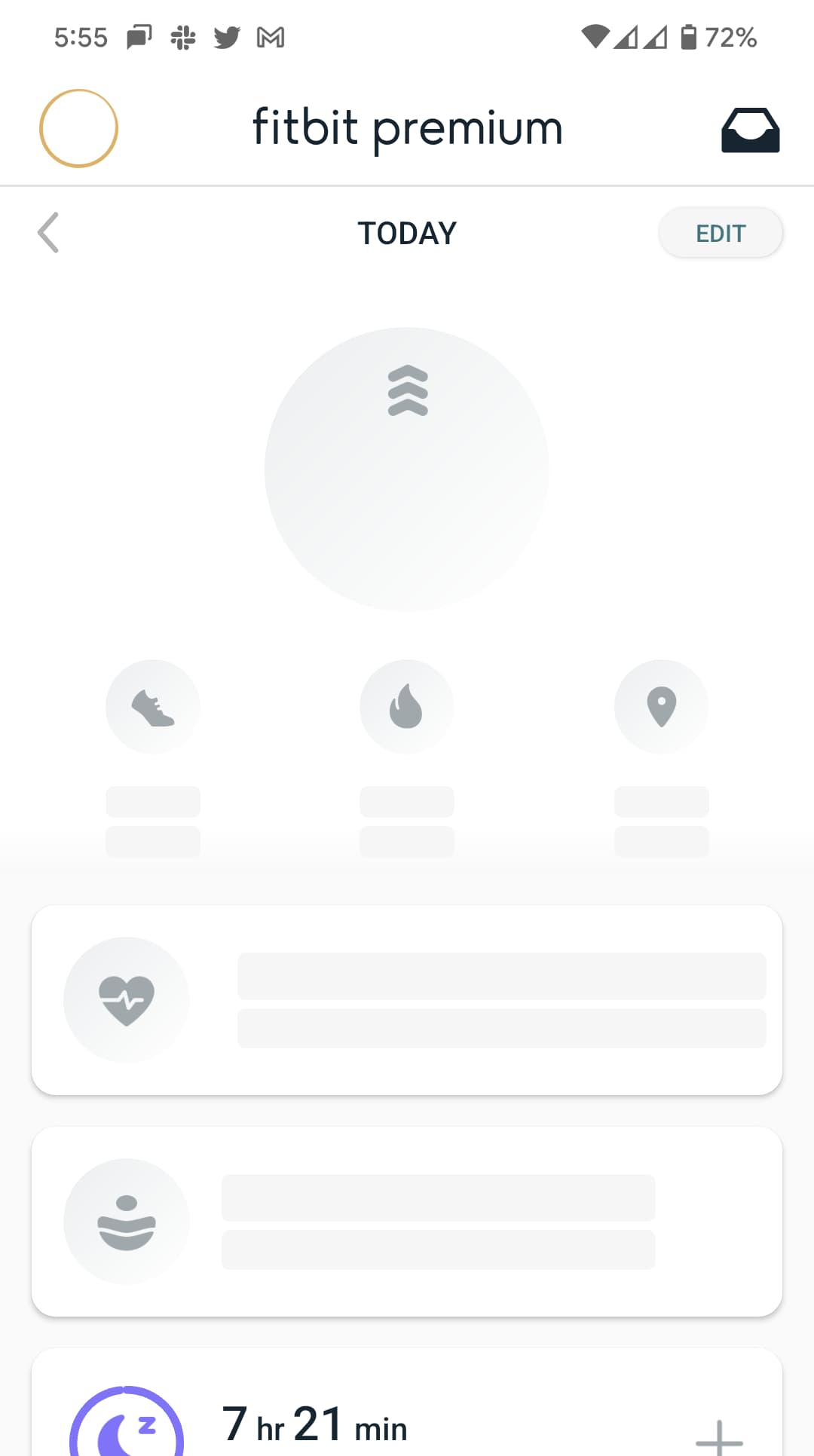Tap the EDIT button

coord(720,233)
